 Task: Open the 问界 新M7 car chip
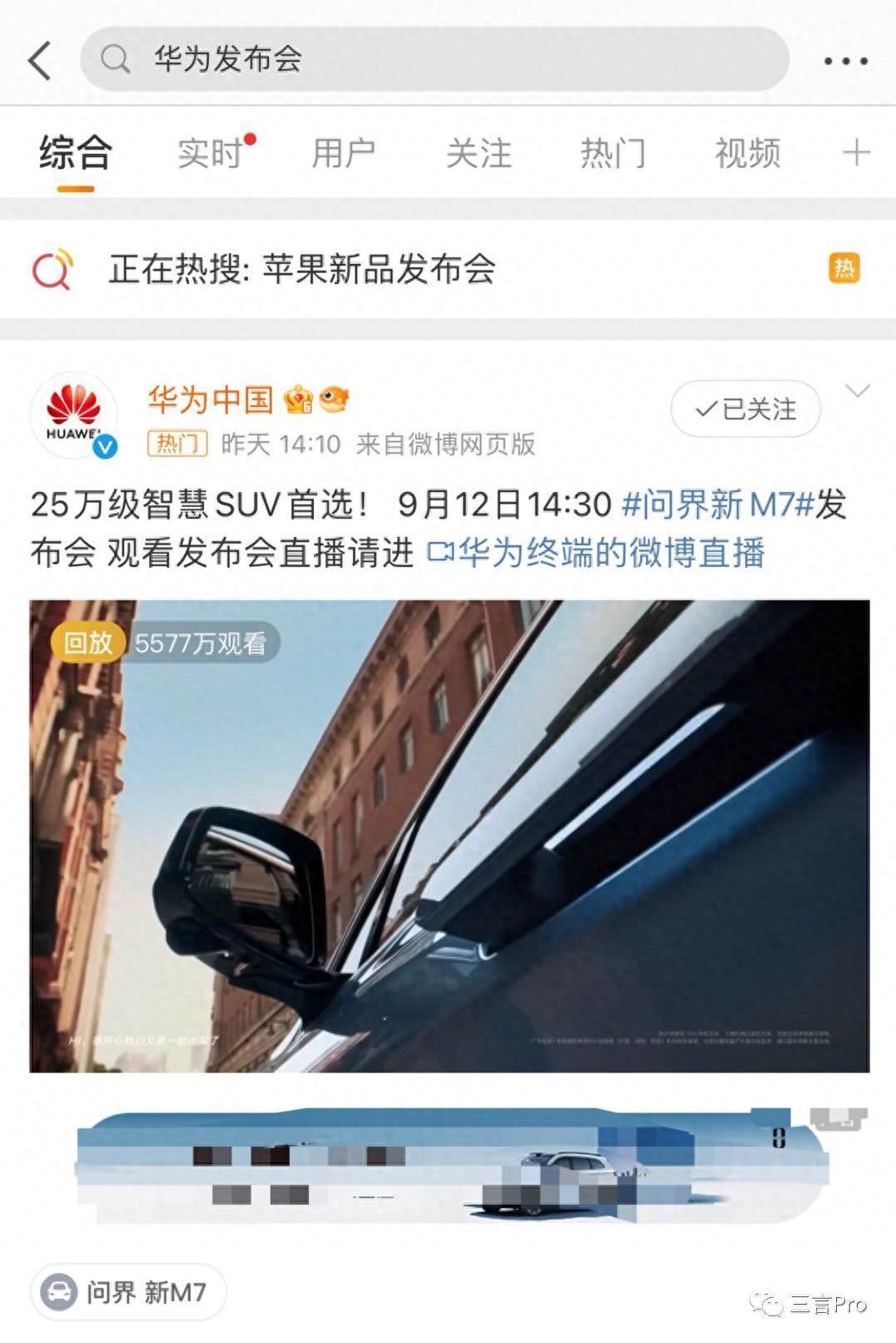point(129,1293)
